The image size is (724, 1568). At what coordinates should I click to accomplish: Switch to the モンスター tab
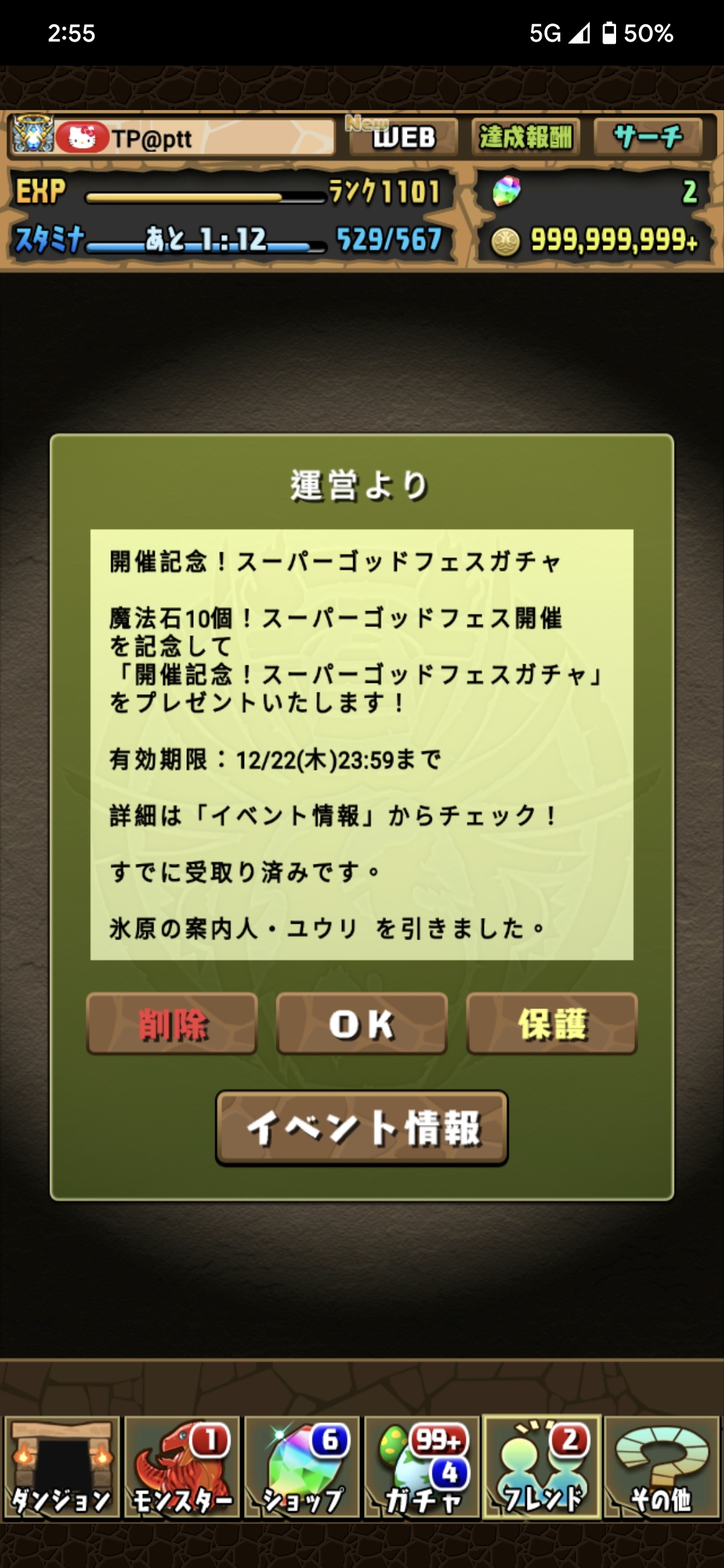(x=182, y=1467)
